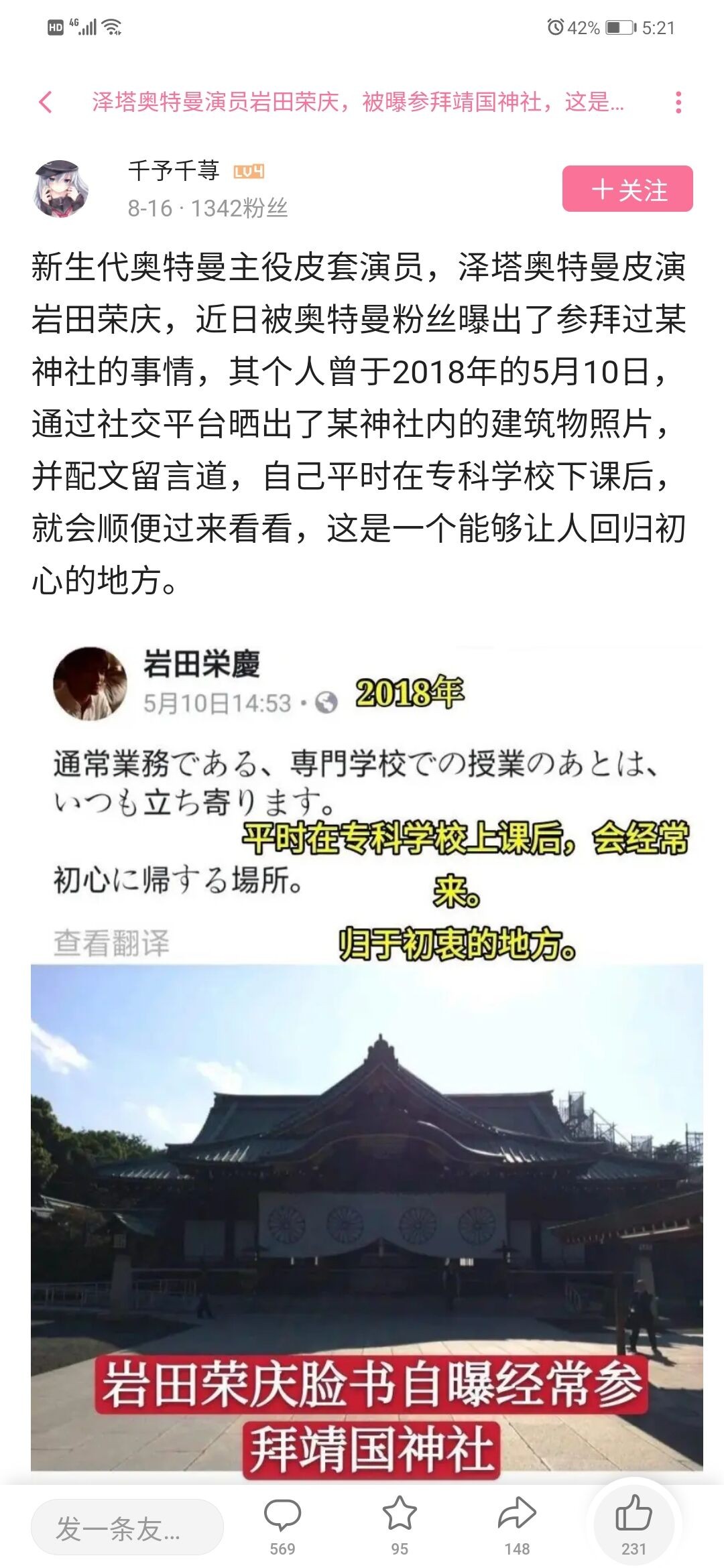
Task: Open the embedded post image
Action: point(367,1059)
